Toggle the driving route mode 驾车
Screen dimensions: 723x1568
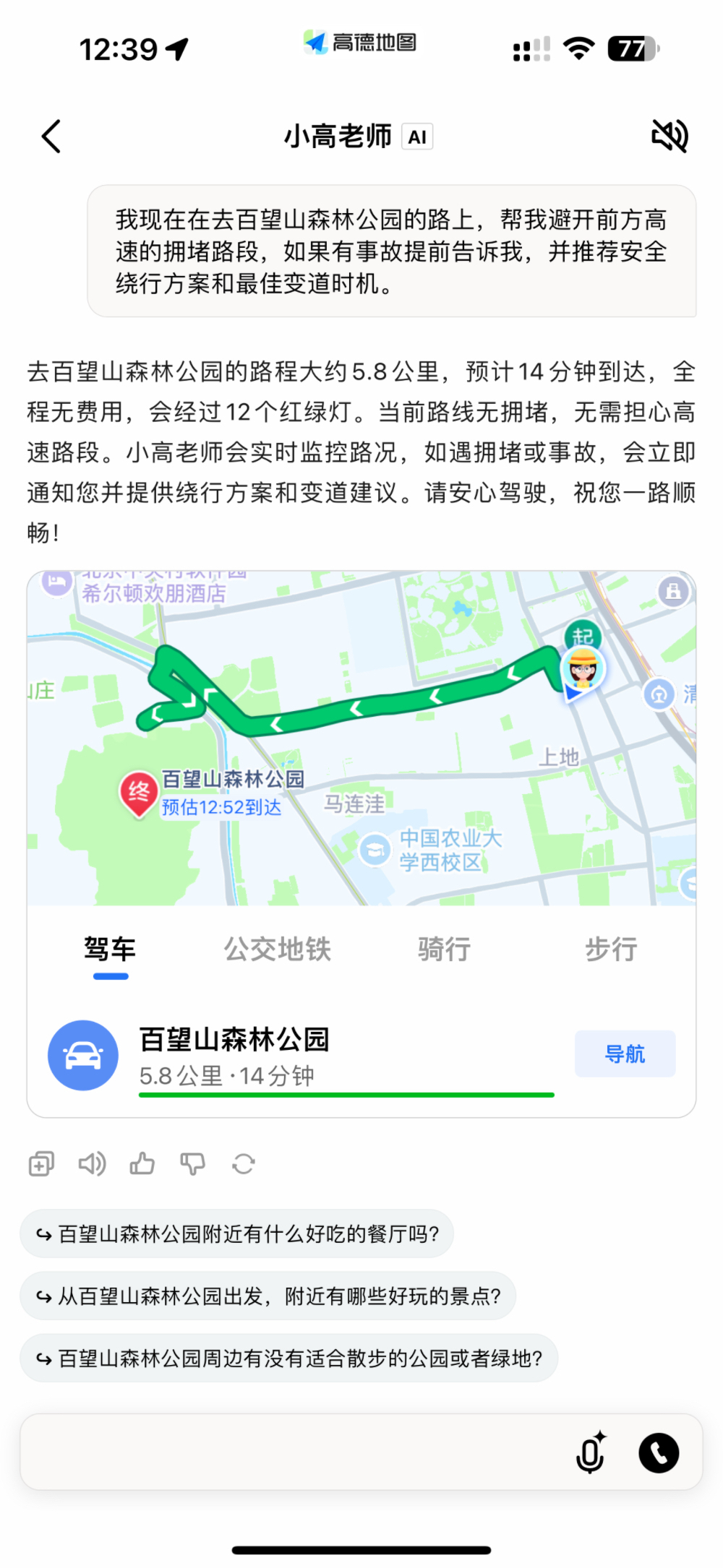click(x=110, y=949)
